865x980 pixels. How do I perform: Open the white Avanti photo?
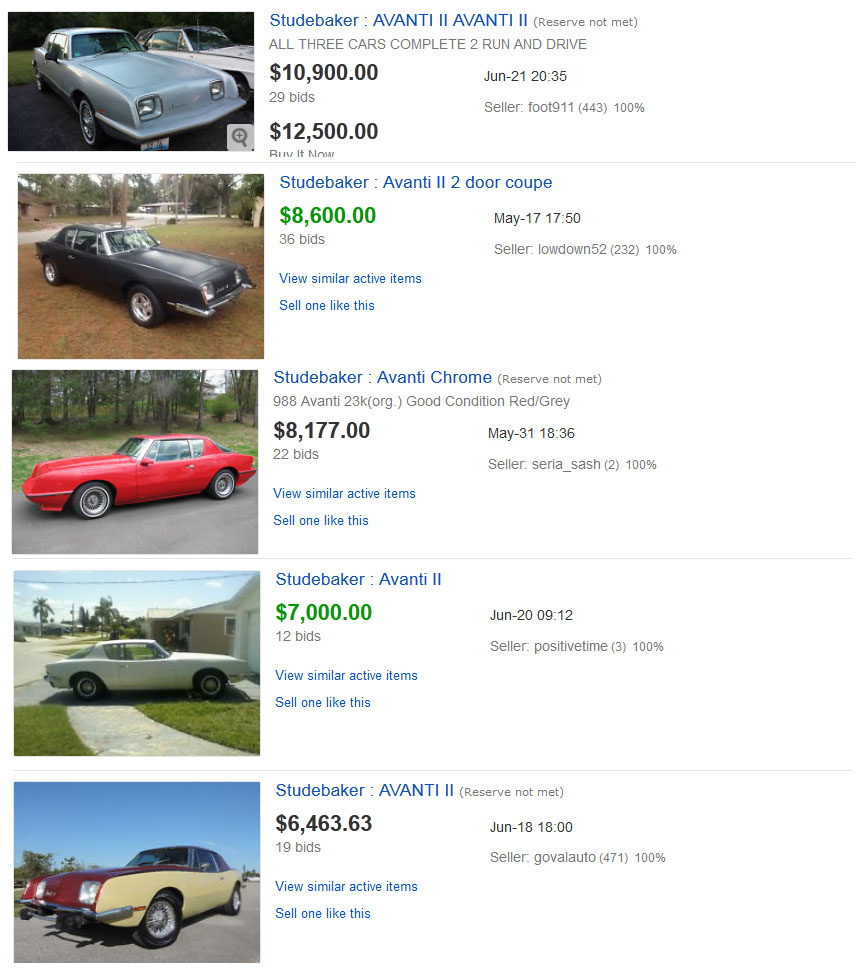[x=137, y=663]
